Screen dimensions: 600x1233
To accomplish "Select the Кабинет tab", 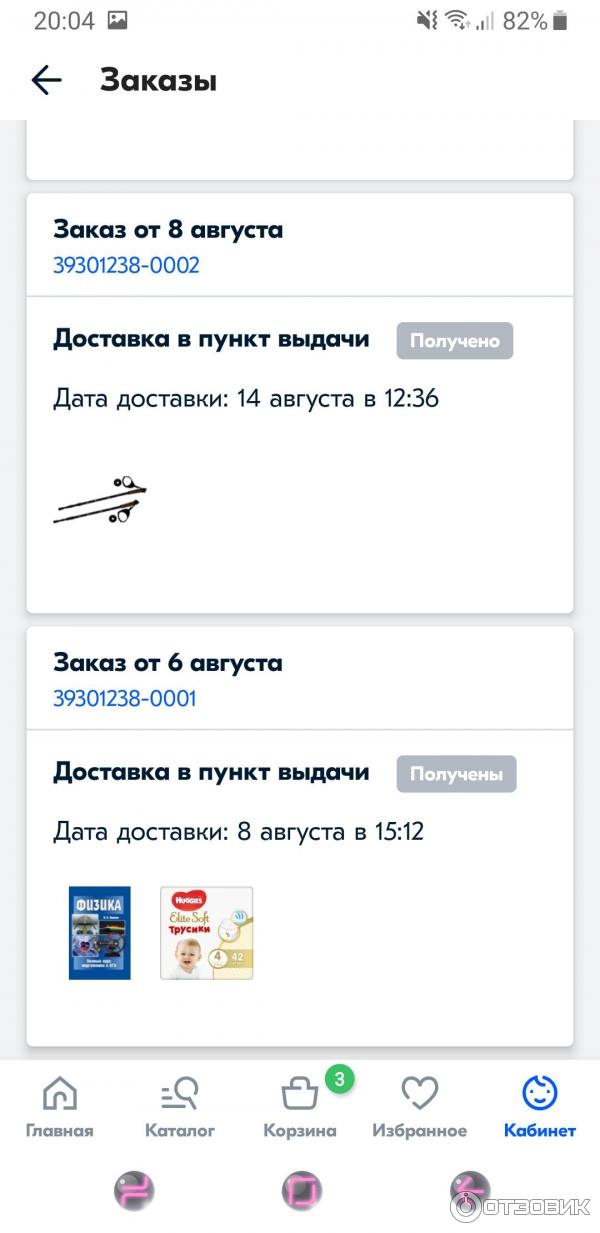I will [539, 1107].
